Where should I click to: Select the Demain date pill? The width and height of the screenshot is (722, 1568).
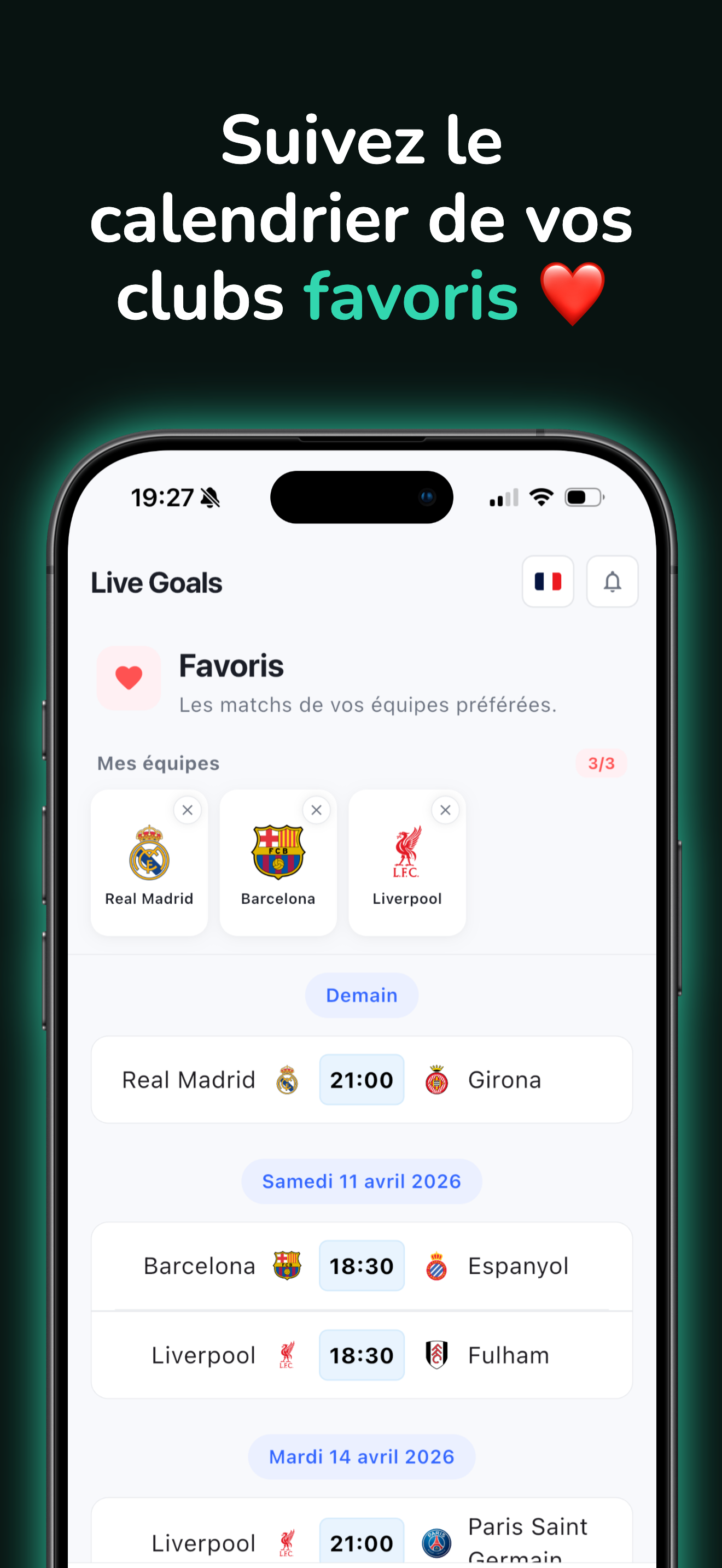(x=362, y=994)
